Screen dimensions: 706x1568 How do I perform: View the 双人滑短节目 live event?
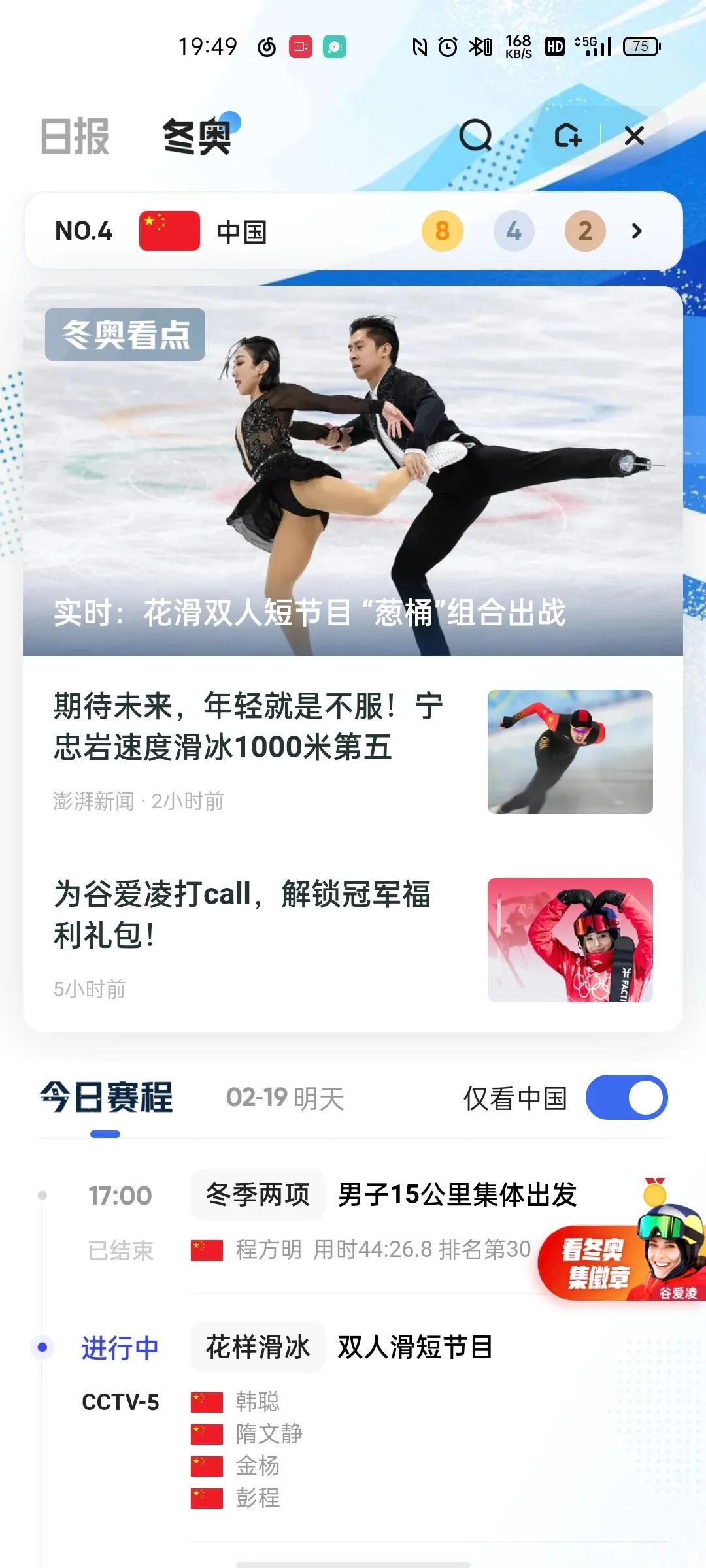point(414,1347)
